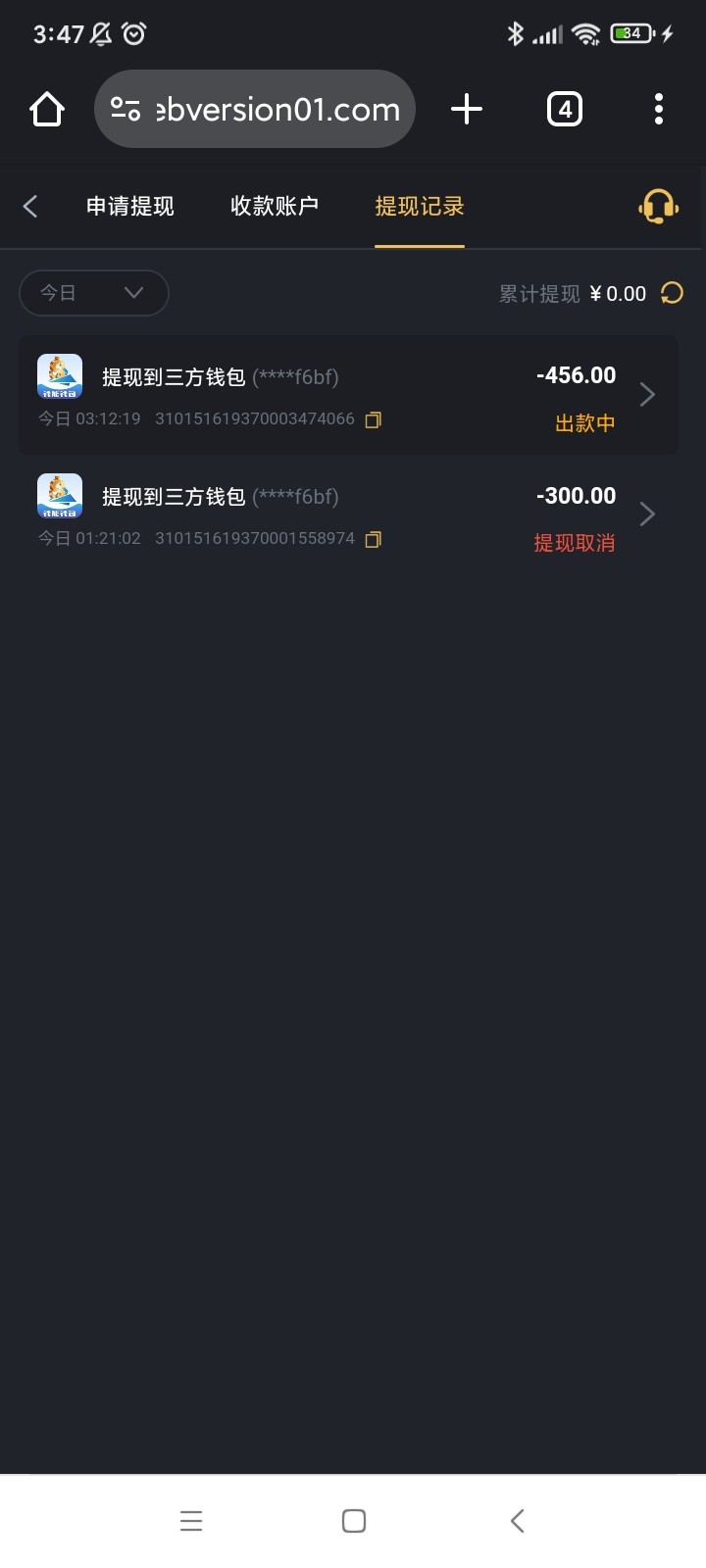Image resolution: width=706 pixels, height=1568 pixels.
Task: Tap the system back button
Action: [x=518, y=1520]
